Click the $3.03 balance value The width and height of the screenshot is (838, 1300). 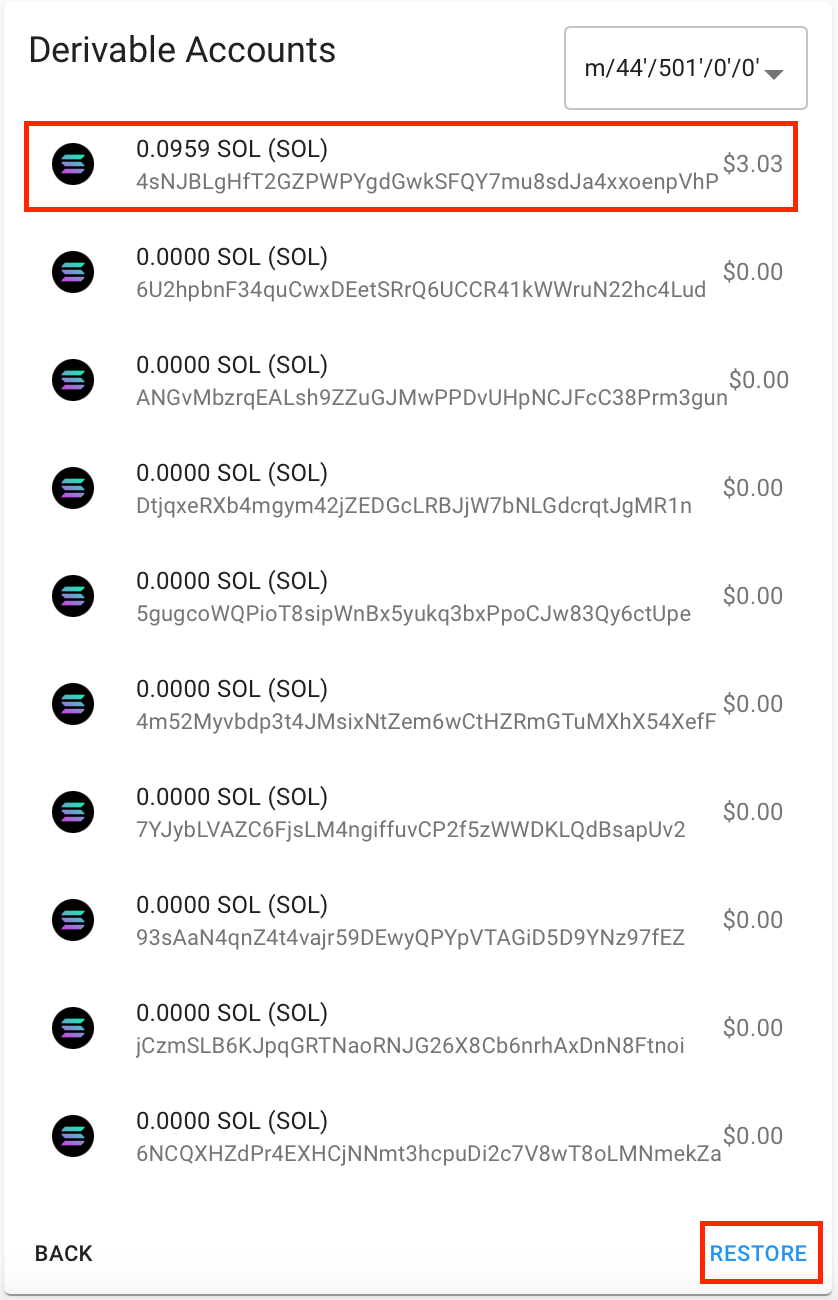753,164
